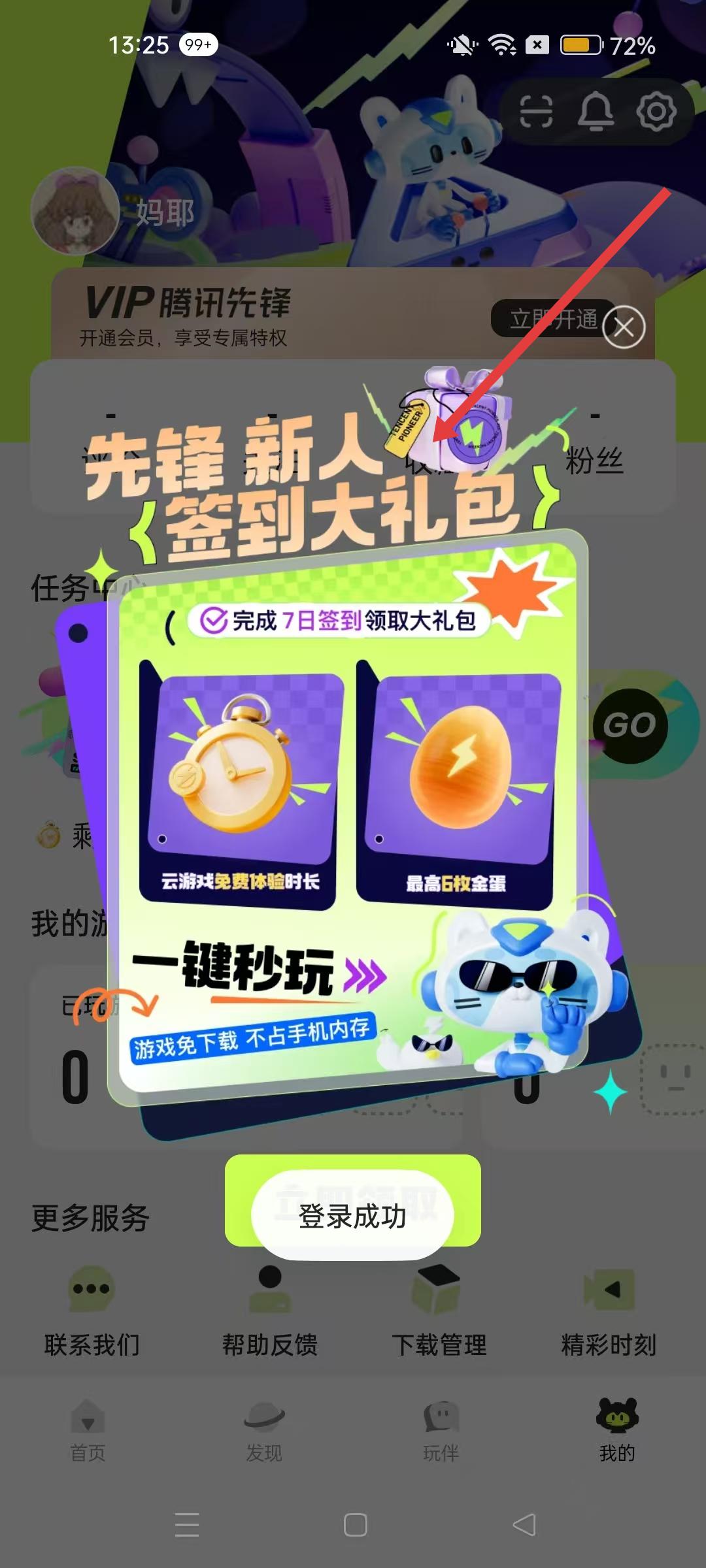Viewport: 706px width, 1568px height.
Task: Open the settings gear
Action: click(656, 111)
